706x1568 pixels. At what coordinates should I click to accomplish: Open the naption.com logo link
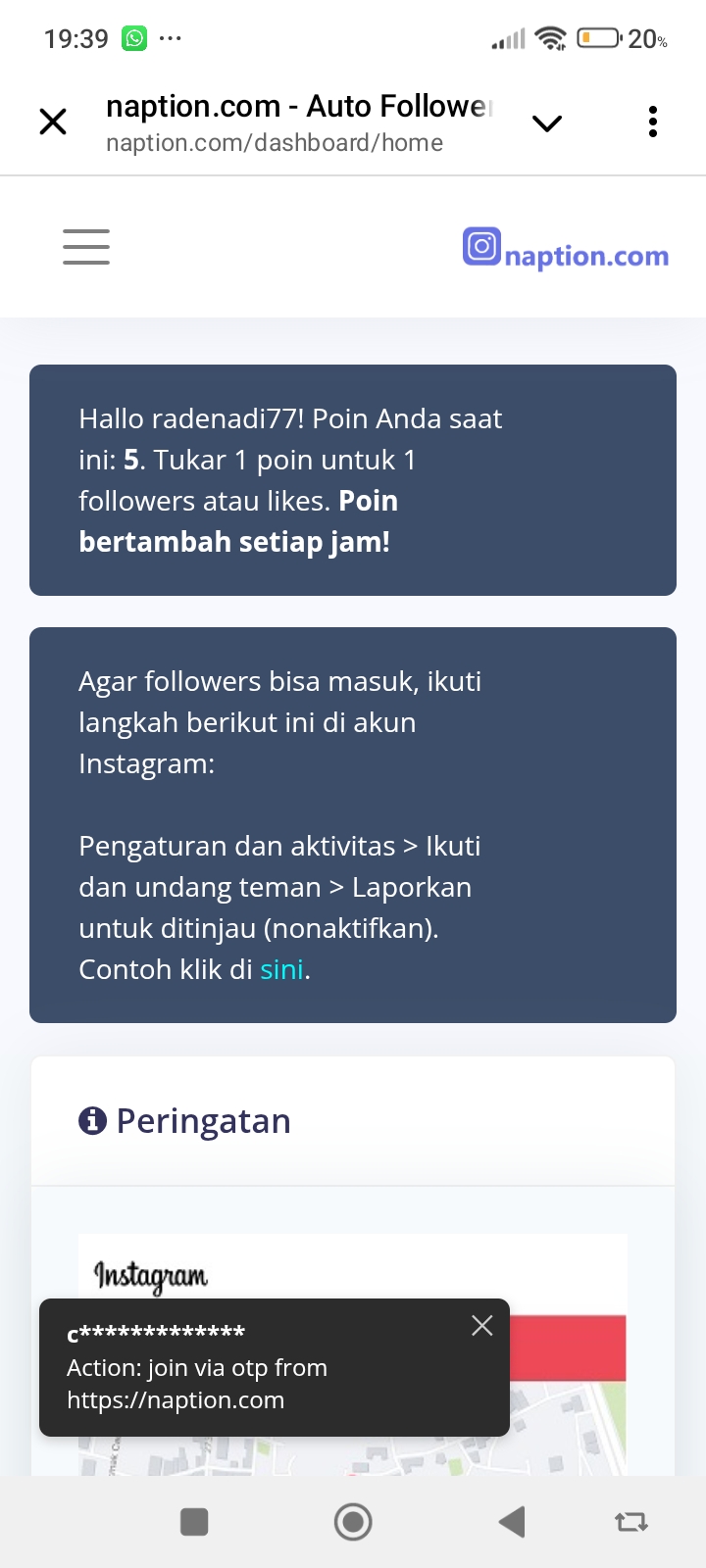pyautogui.click(x=566, y=249)
